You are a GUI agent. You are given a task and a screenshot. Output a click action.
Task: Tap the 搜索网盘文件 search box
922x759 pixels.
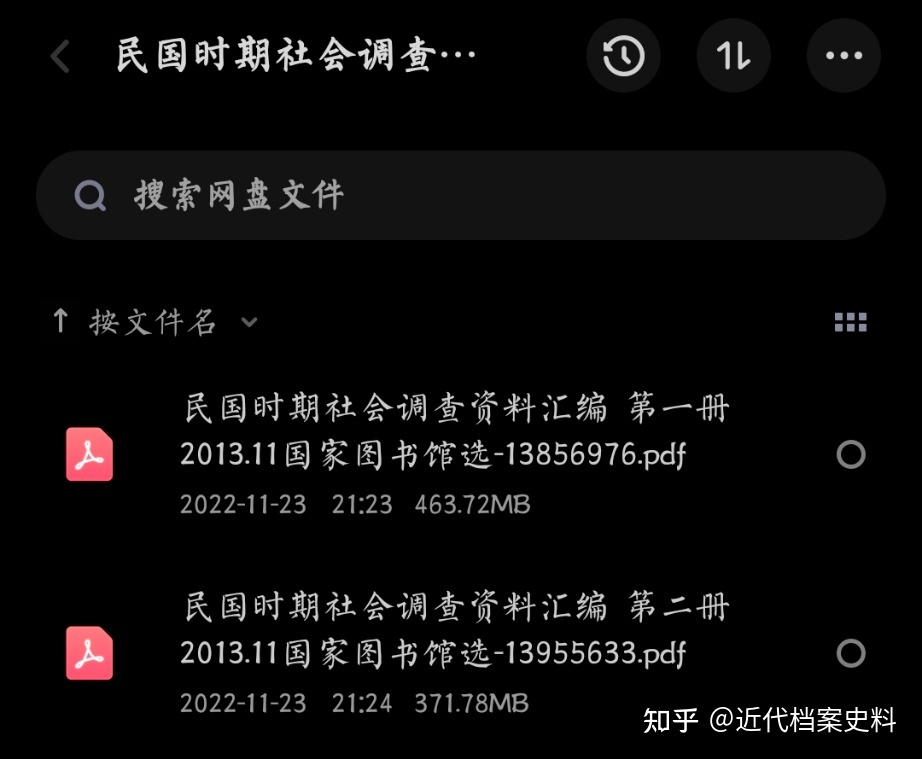pos(460,195)
